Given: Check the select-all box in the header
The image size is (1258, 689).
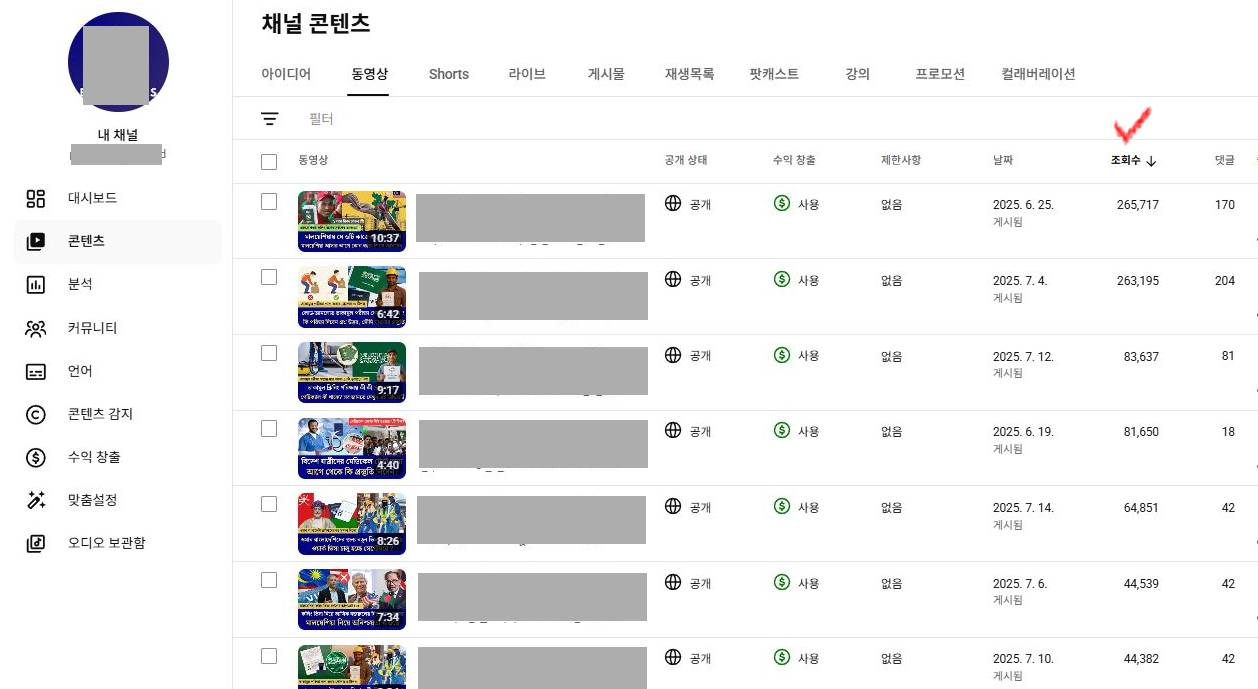Looking at the screenshot, I should pyautogui.click(x=269, y=162).
